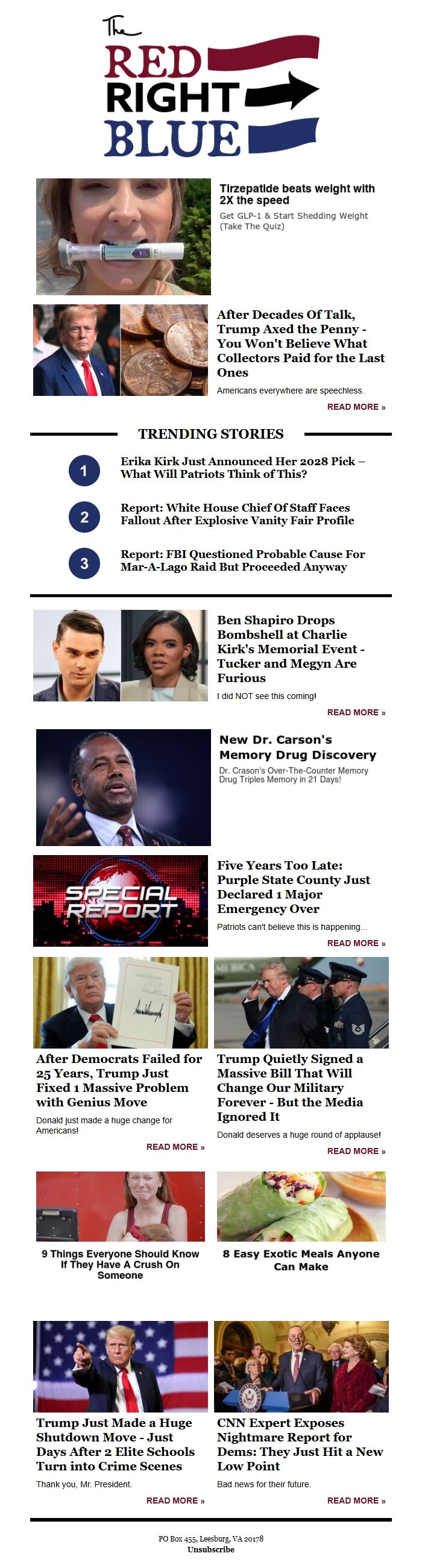
Task: Open Dr. Carson's memory drug ad
Action: [297, 747]
